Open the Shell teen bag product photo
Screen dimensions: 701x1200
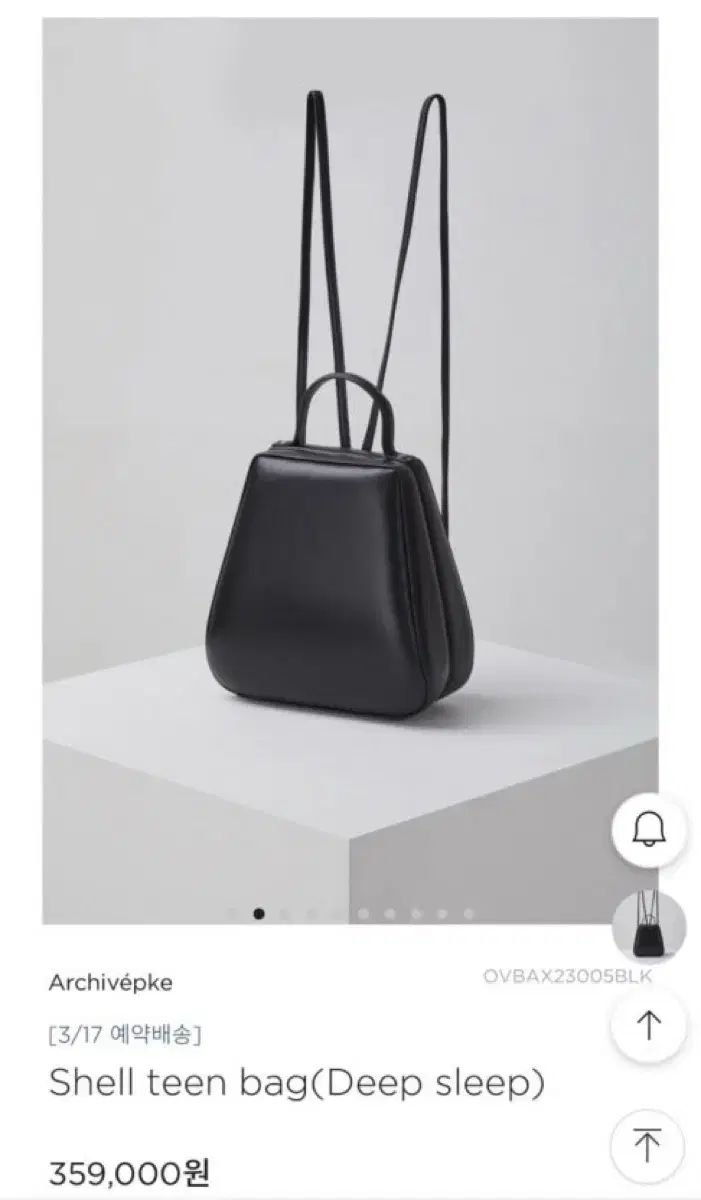click(x=350, y=470)
